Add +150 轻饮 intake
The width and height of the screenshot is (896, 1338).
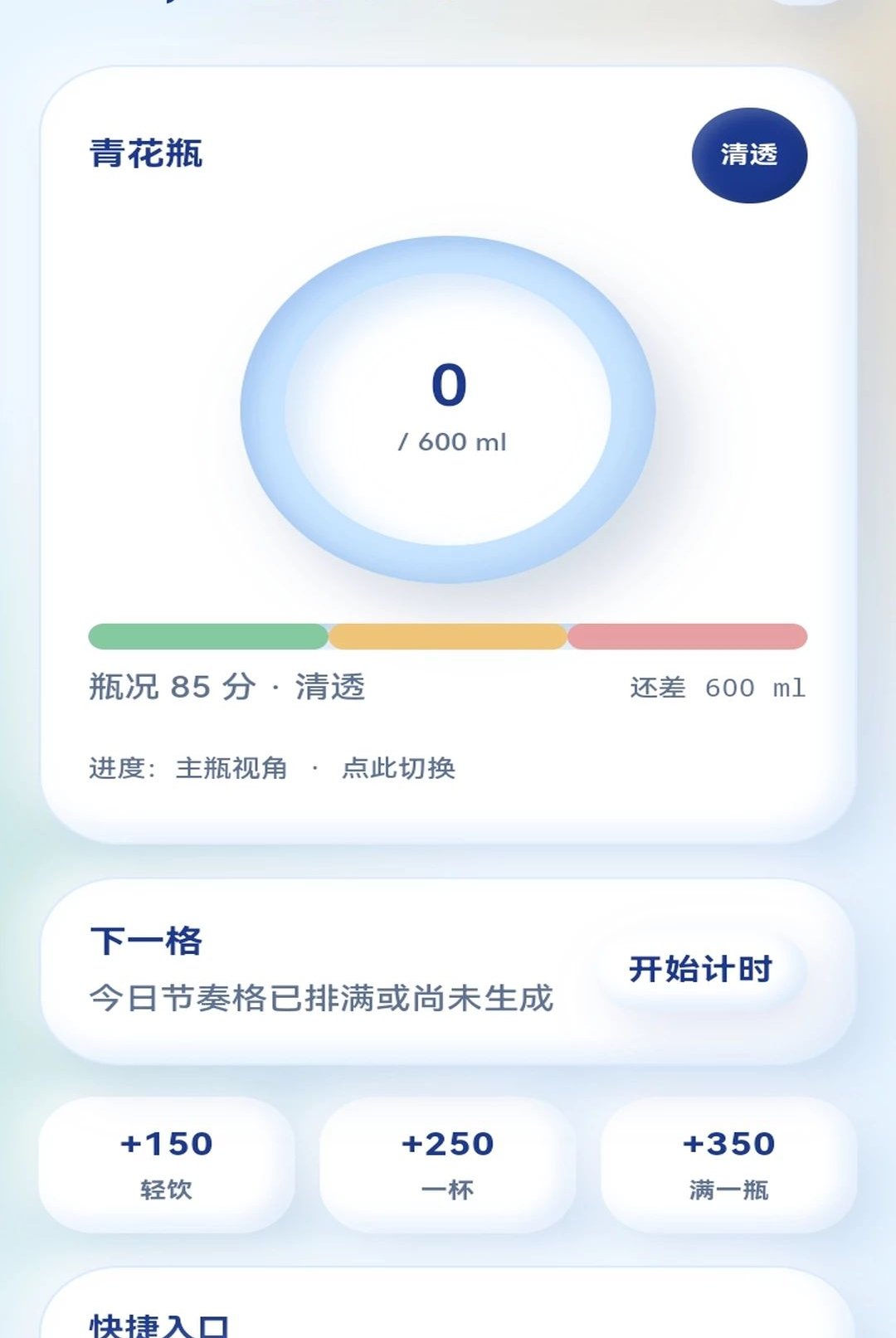167,1165
